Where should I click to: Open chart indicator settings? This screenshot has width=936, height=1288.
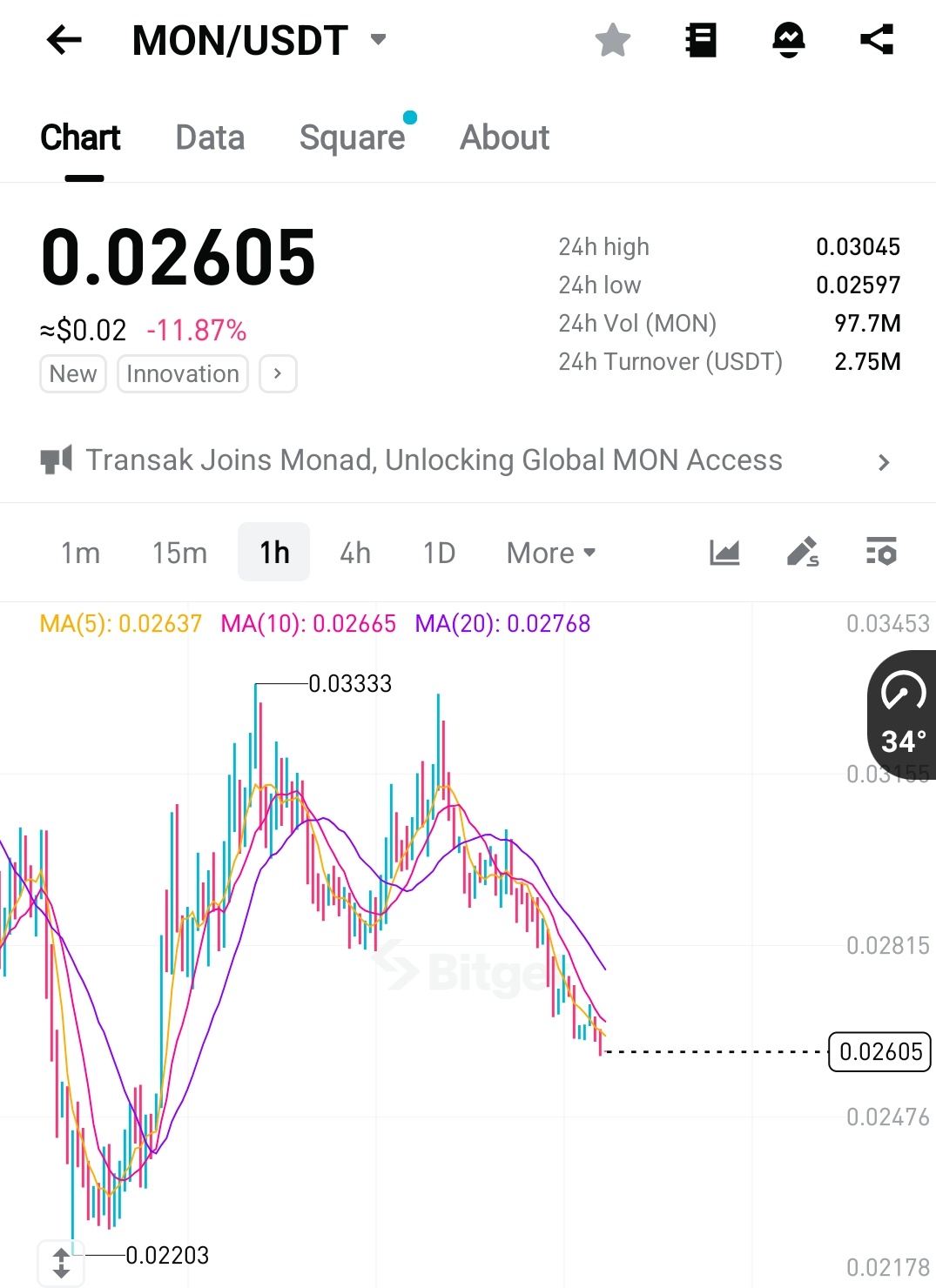(x=881, y=552)
